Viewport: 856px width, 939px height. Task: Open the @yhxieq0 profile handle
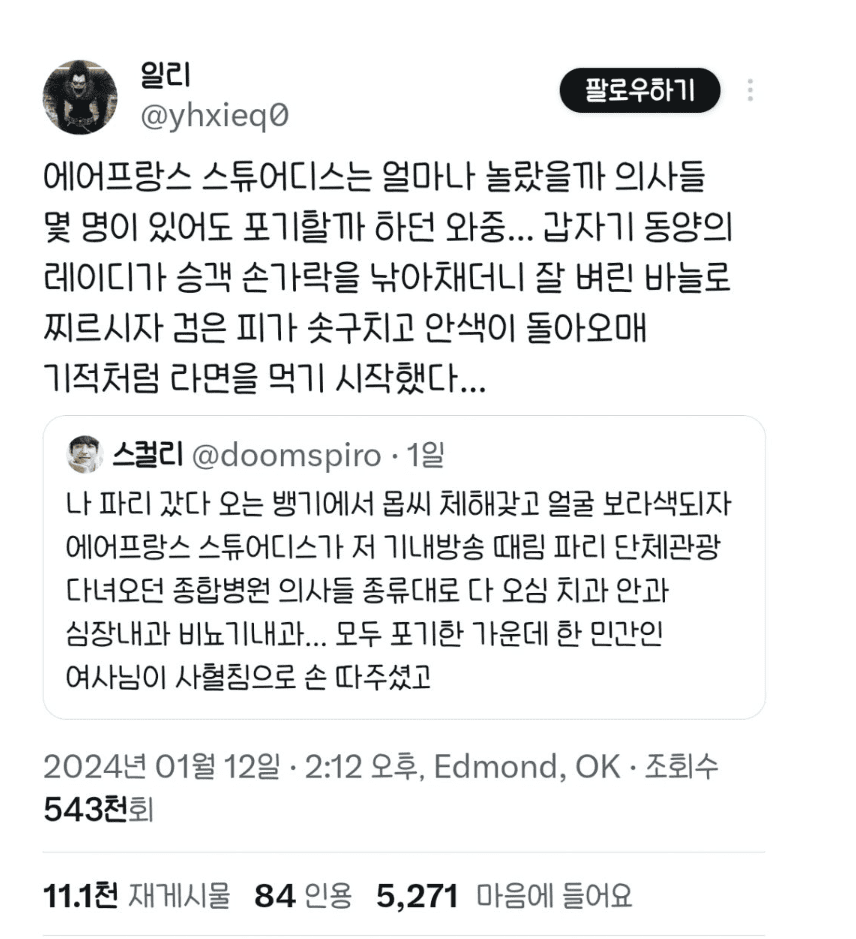tap(216, 116)
